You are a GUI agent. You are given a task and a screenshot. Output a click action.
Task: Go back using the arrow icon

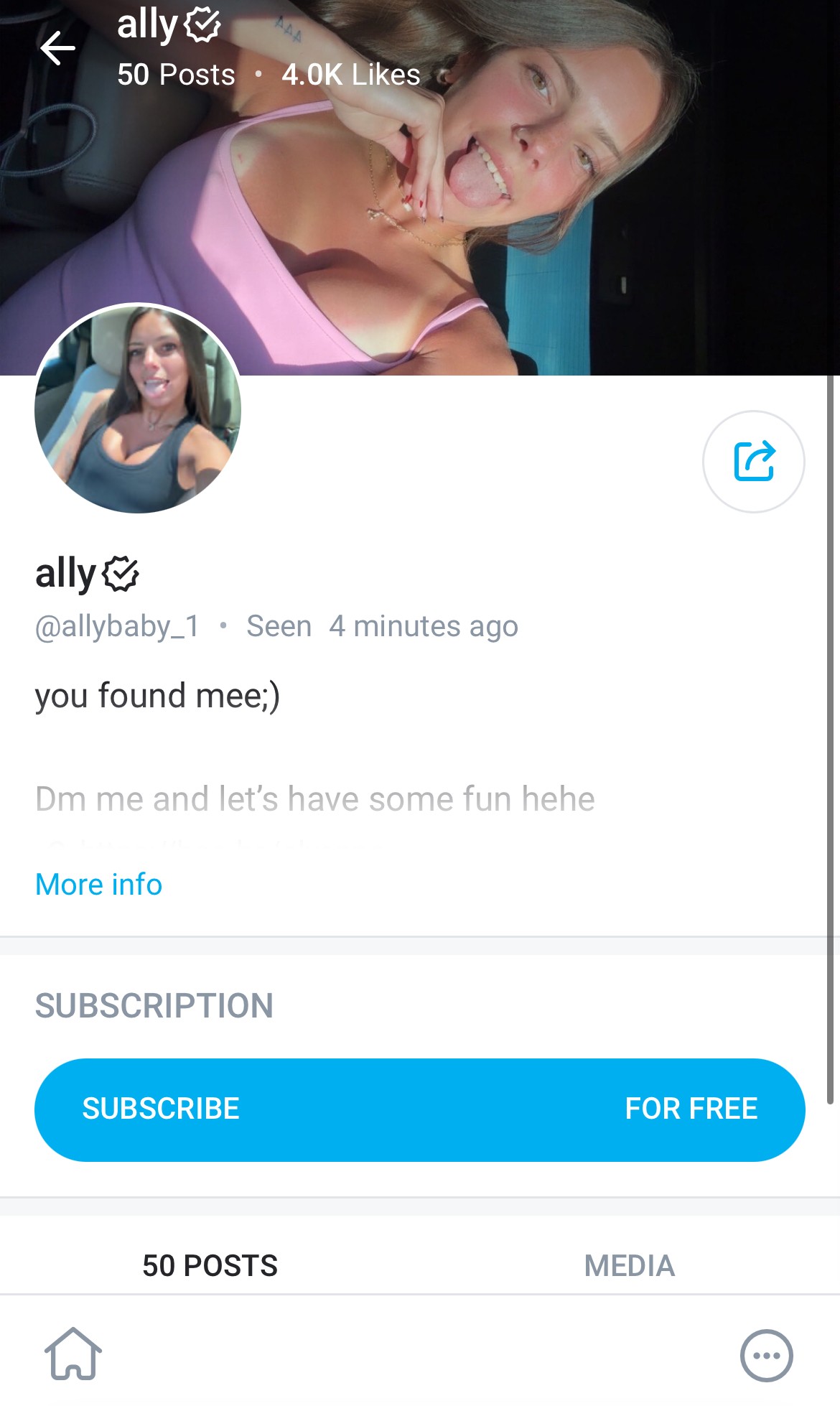click(x=57, y=49)
